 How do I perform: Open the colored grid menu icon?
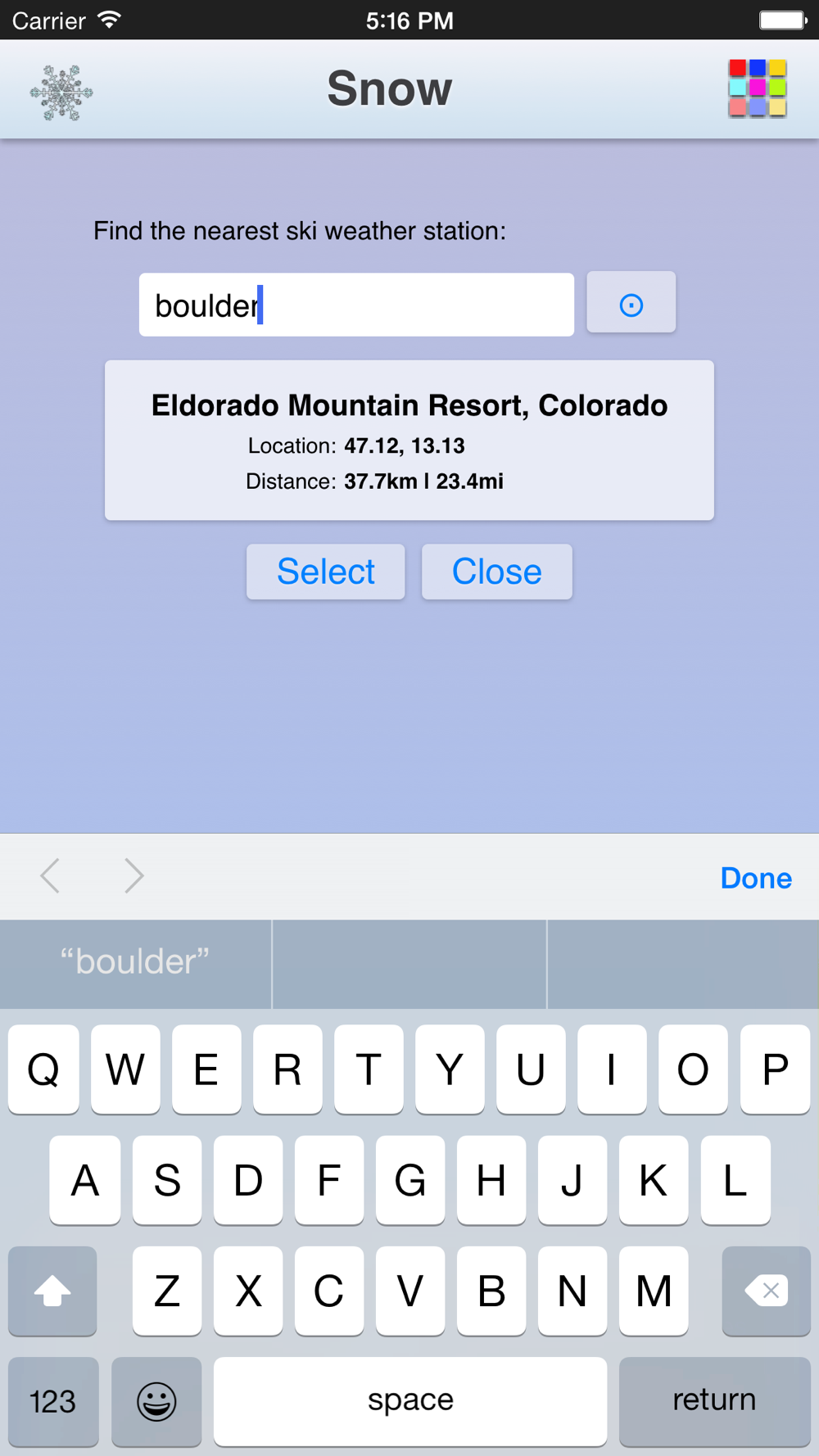pos(758,88)
